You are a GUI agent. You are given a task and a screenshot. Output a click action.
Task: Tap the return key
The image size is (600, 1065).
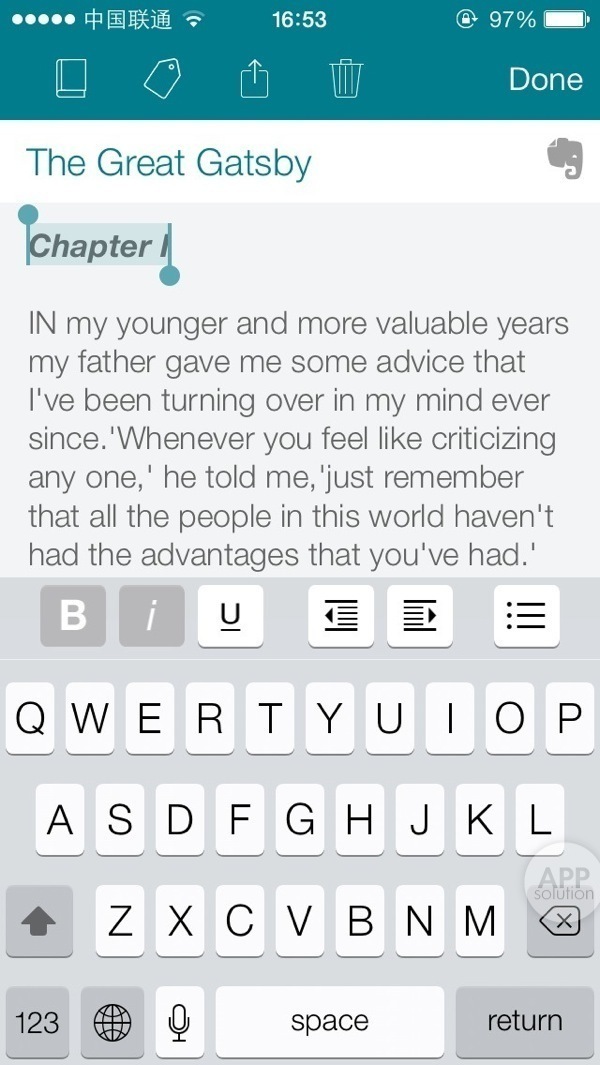525,1021
